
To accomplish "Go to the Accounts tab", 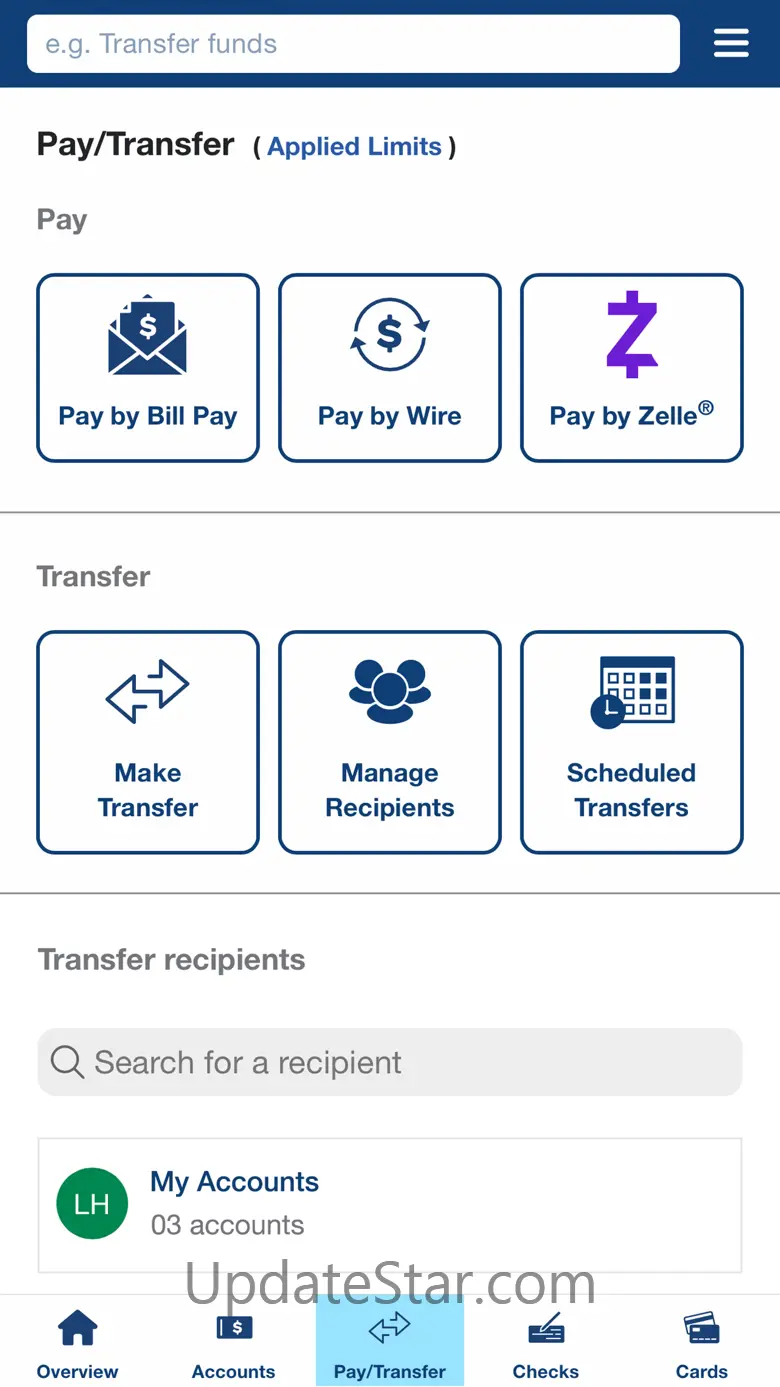I will 234,1343.
